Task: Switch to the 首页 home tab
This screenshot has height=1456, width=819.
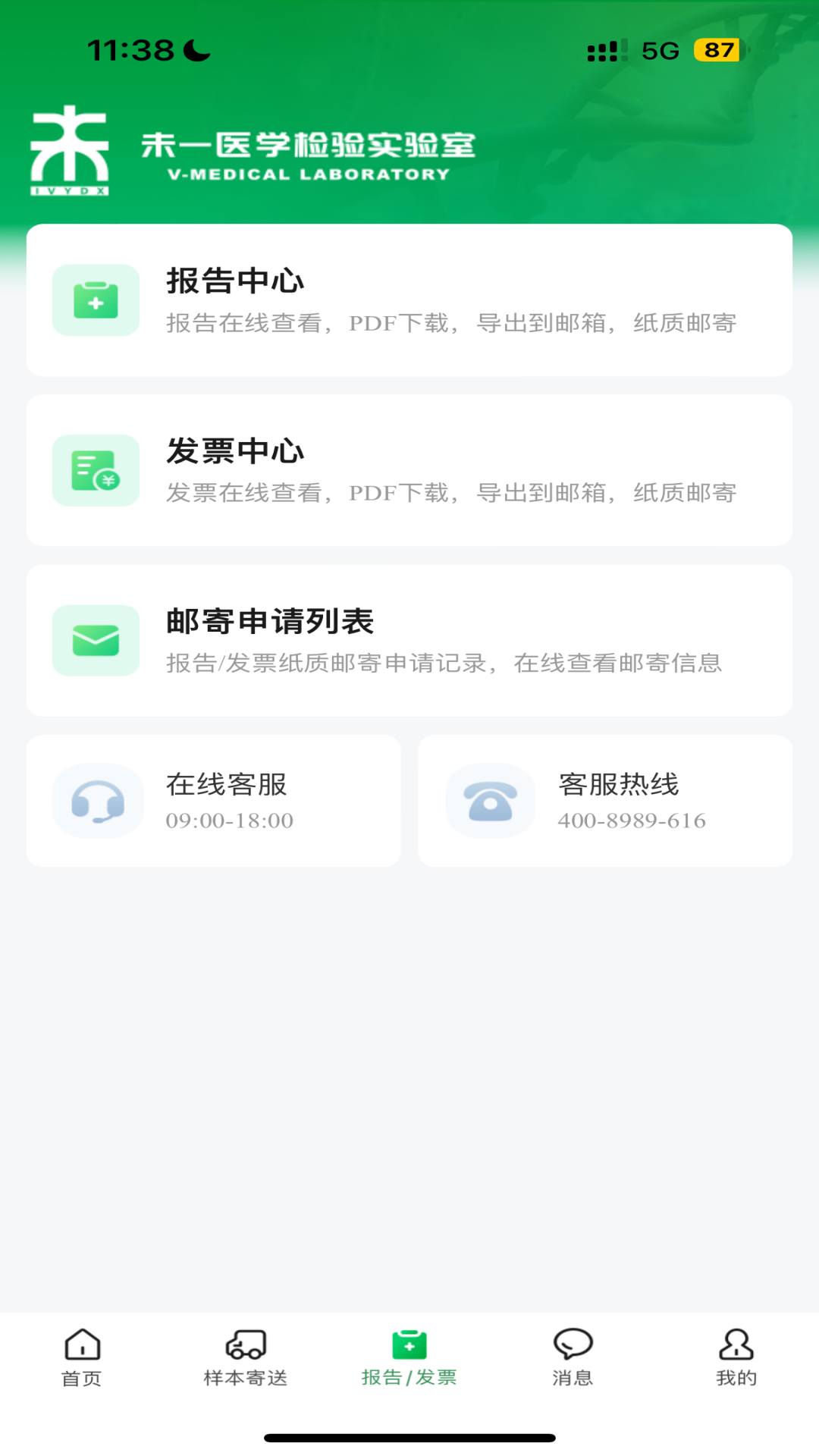Action: tap(82, 1357)
